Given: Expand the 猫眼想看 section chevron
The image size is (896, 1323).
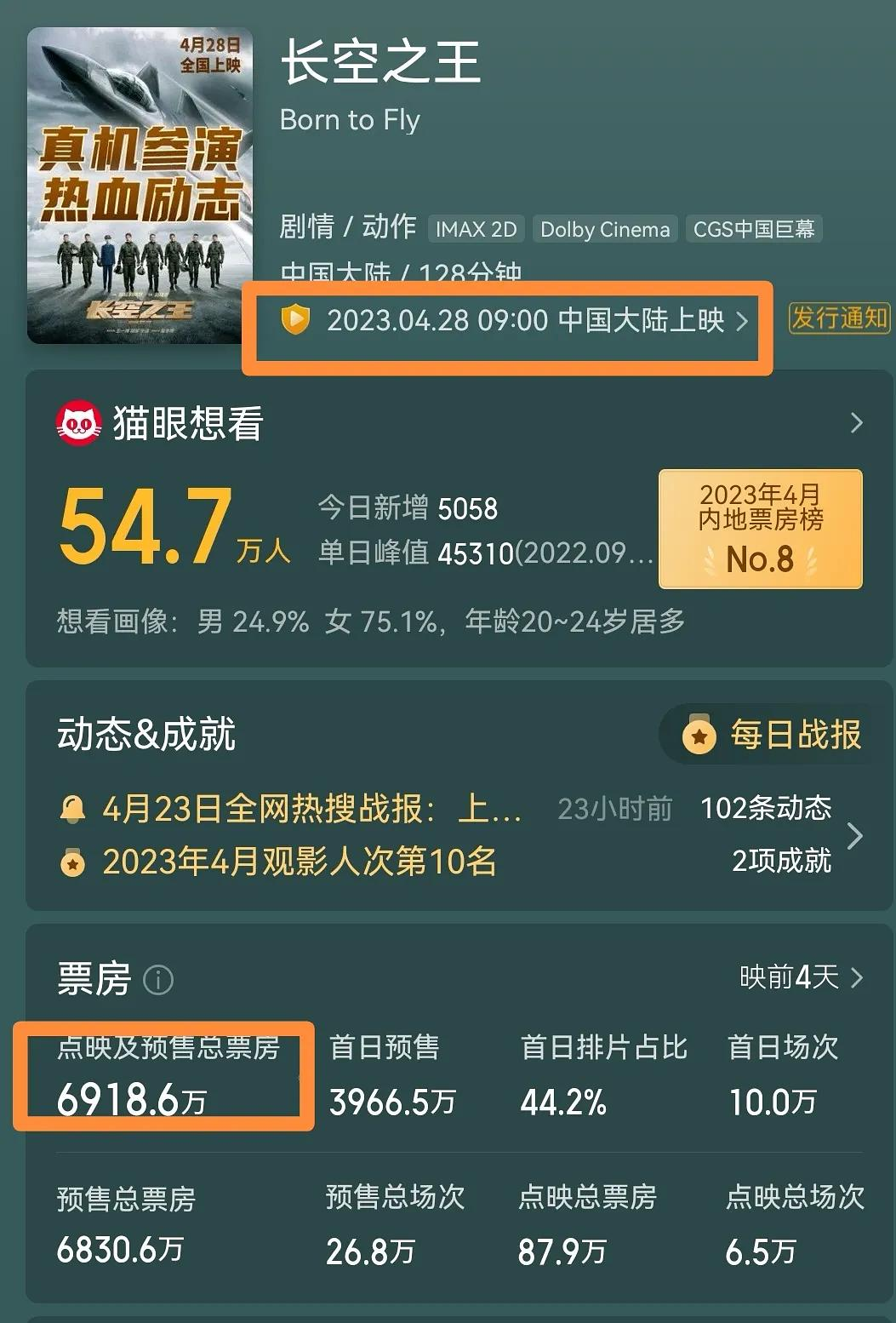Looking at the screenshot, I should tap(856, 423).
